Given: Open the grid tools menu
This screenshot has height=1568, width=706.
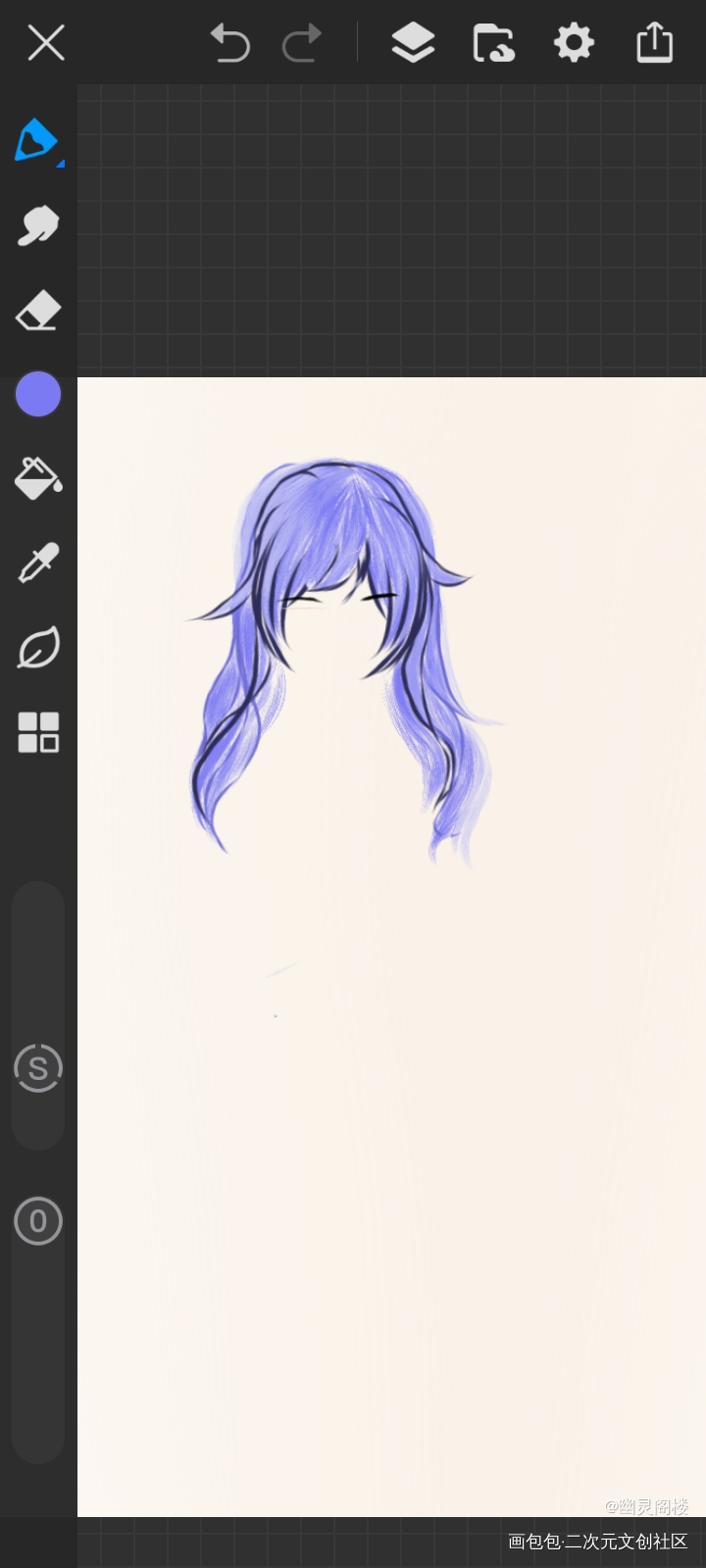Looking at the screenshot, I should [x=38, y=732].
